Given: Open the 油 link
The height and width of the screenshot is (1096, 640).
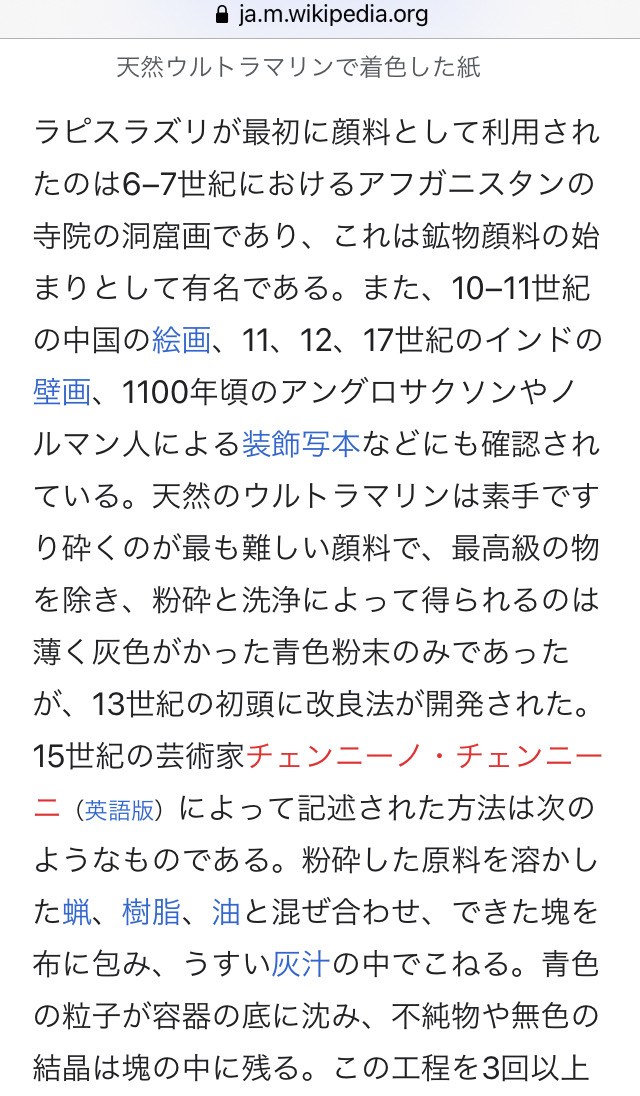Looking at the screenshot, I should (226, 913).
